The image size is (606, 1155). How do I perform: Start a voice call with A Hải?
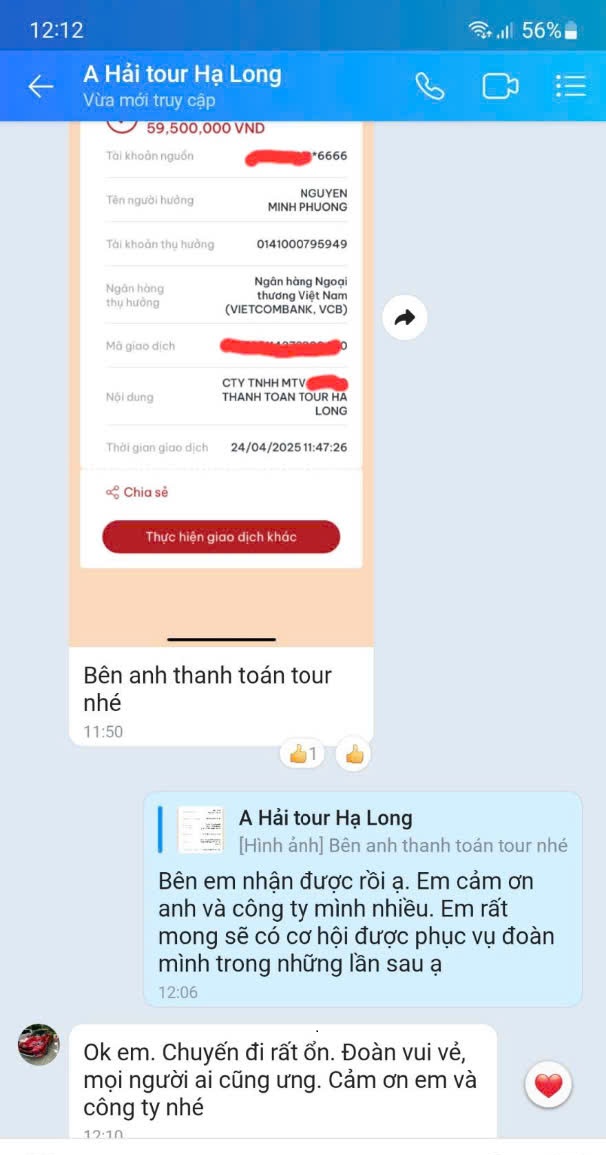point(430,87)
